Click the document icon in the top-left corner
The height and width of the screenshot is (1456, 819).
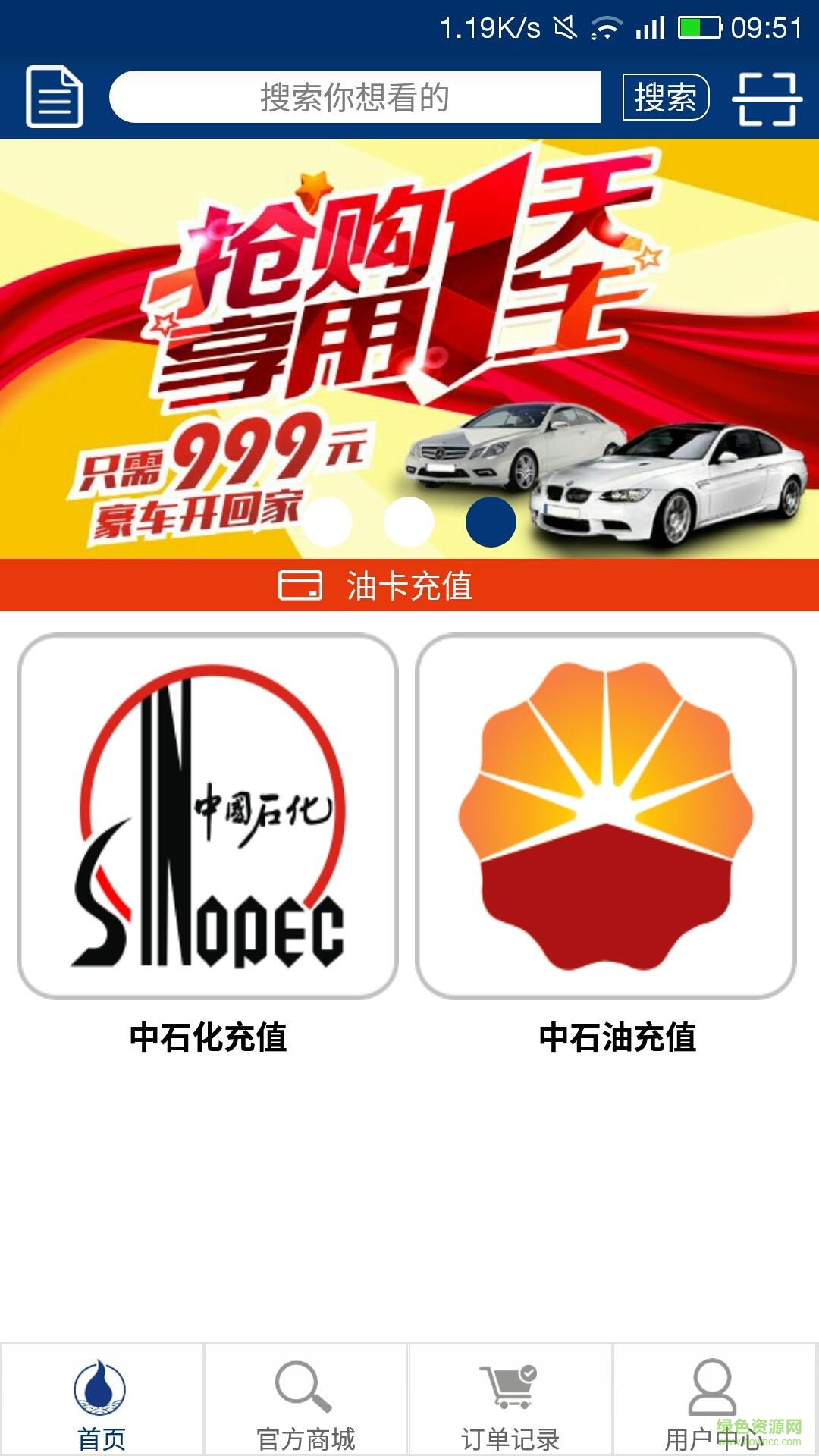[55, 97]
